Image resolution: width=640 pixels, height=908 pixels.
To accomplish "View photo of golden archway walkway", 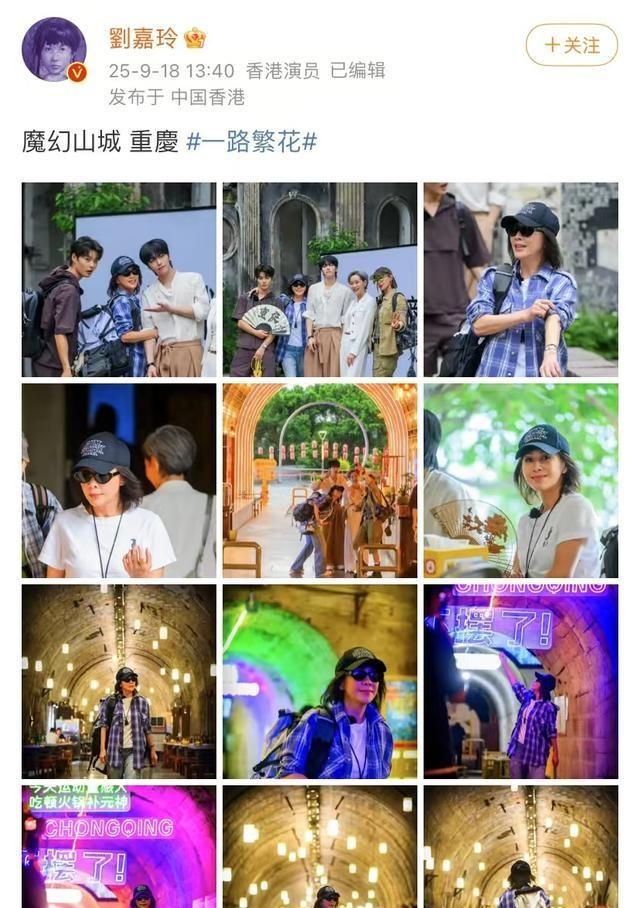I will click(x=320, y=480).
